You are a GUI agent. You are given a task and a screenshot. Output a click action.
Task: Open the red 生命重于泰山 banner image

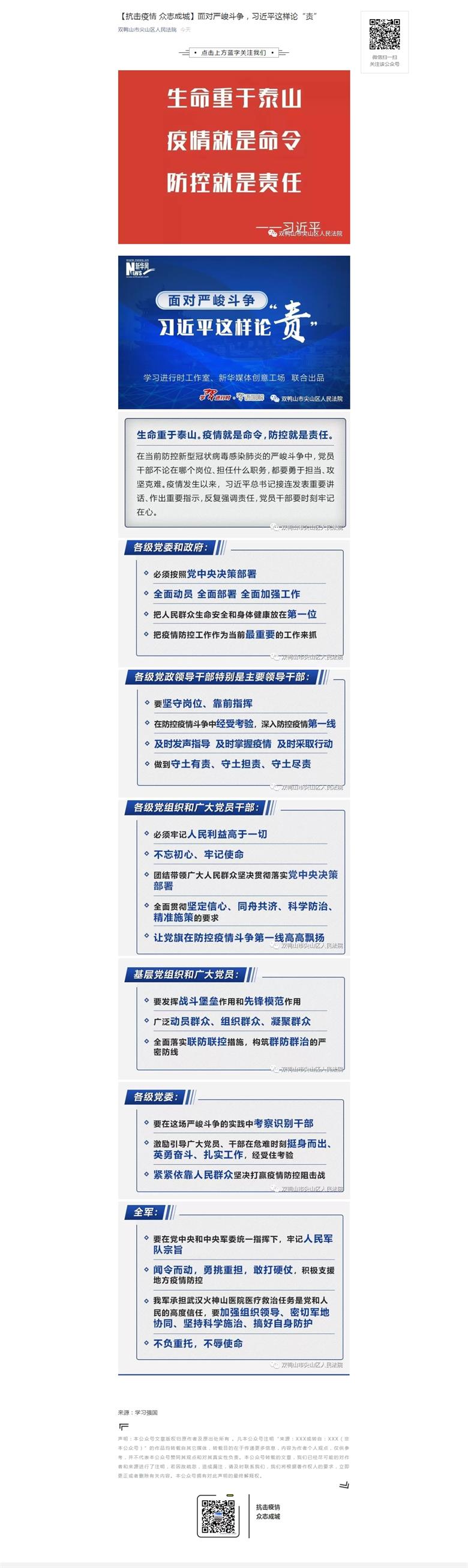(x=233, y=157)
